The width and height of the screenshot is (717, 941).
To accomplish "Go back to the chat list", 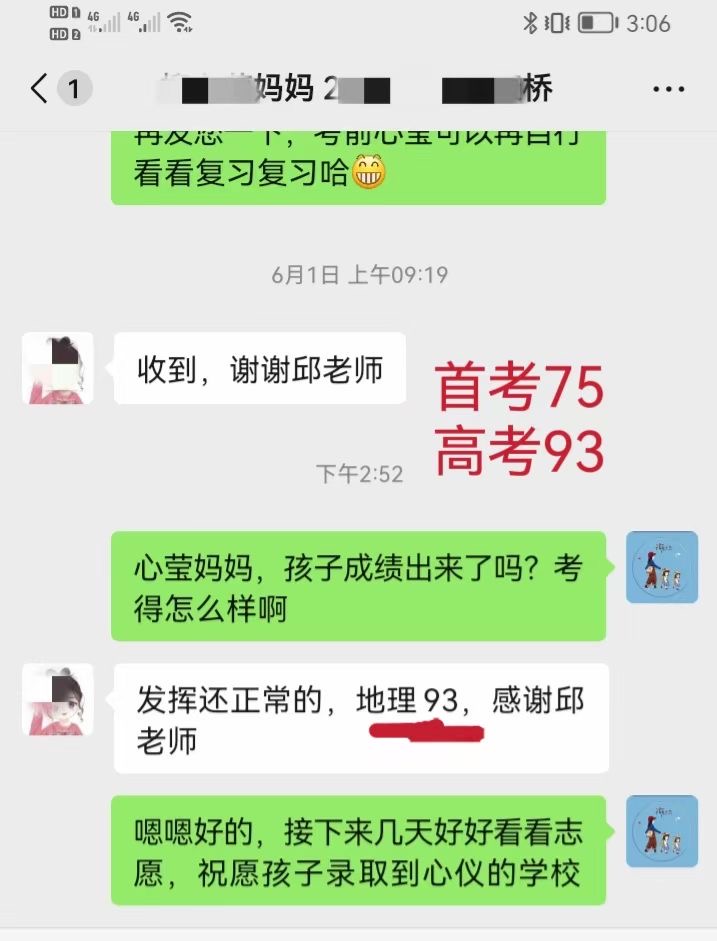I will coord(40,89).
